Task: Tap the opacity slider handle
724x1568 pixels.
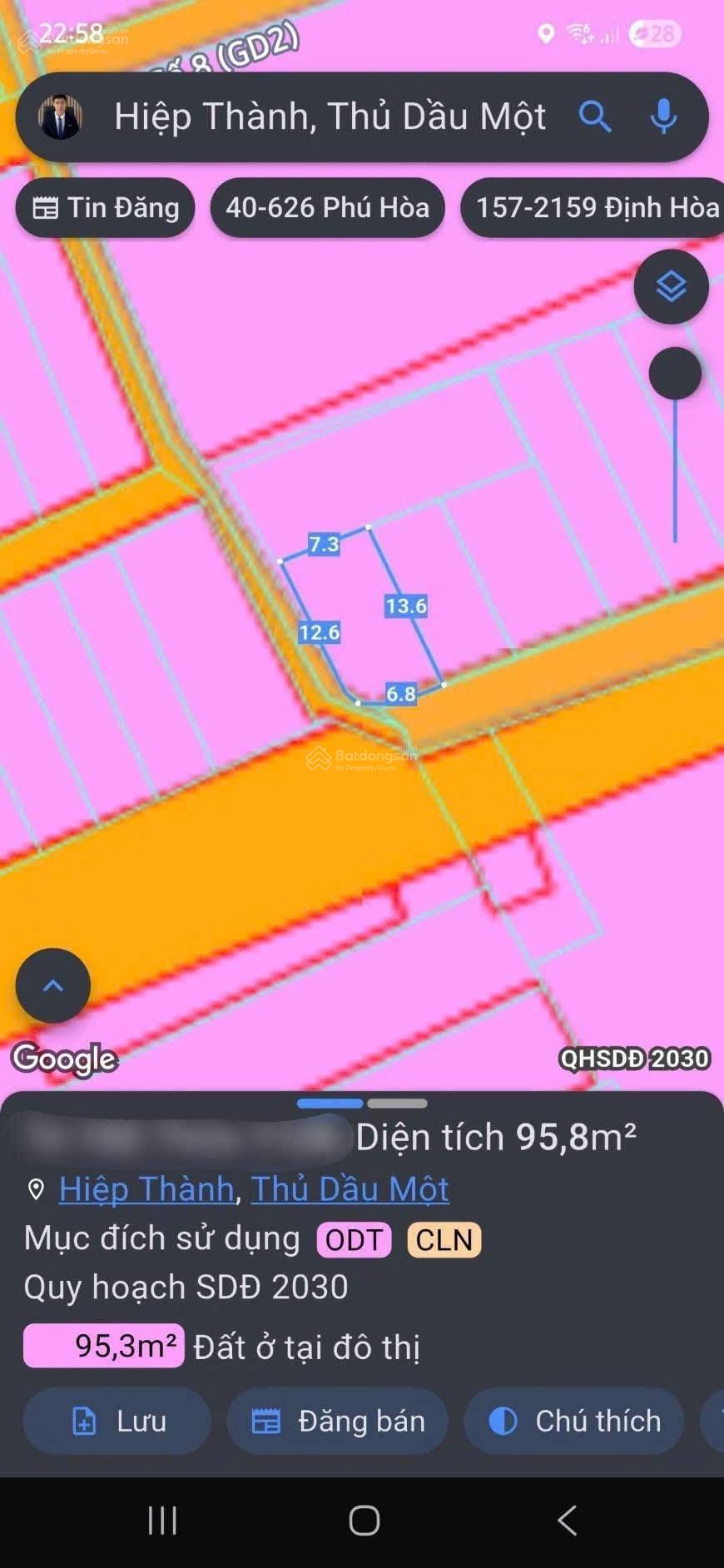Action: click(x=674, y=373)
